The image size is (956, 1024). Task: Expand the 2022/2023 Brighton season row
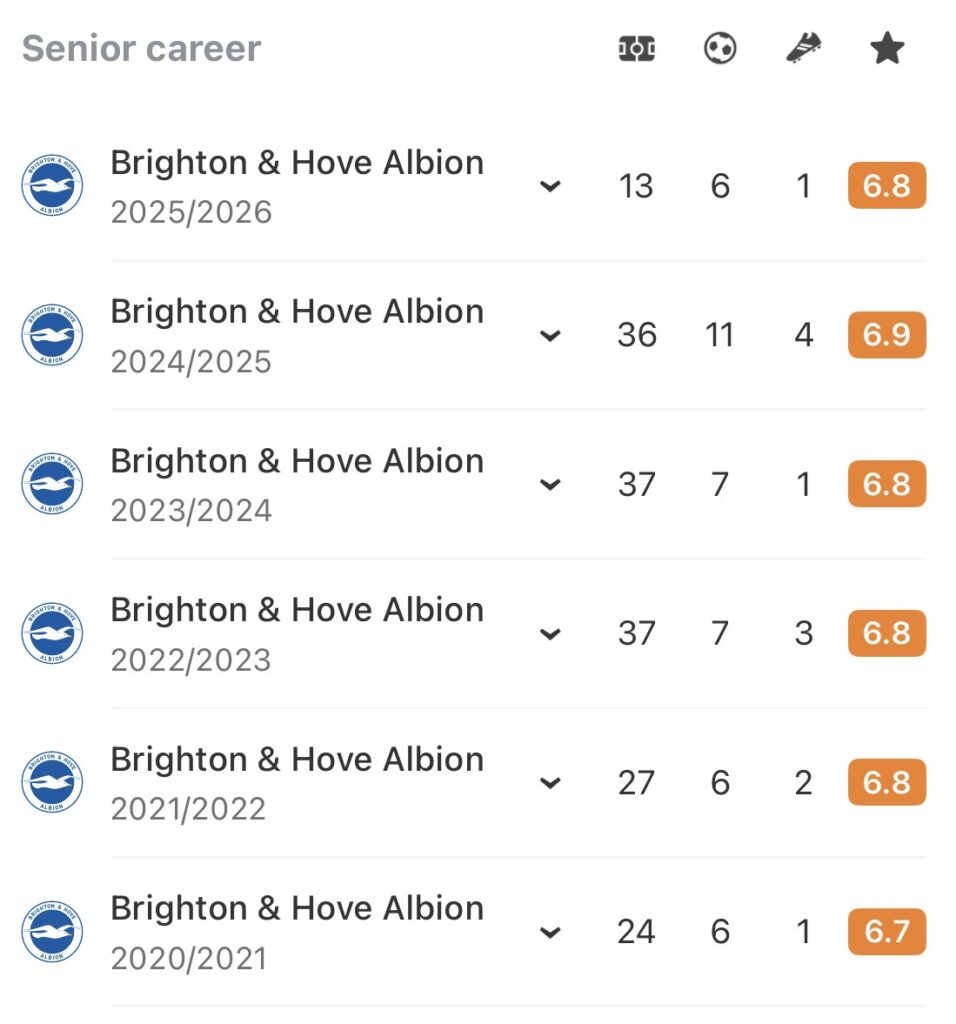tap(549, 634)
